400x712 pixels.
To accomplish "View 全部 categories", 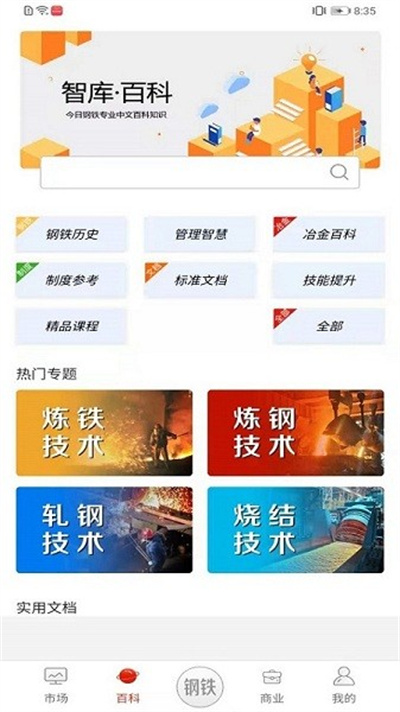I will click(329, 326).
